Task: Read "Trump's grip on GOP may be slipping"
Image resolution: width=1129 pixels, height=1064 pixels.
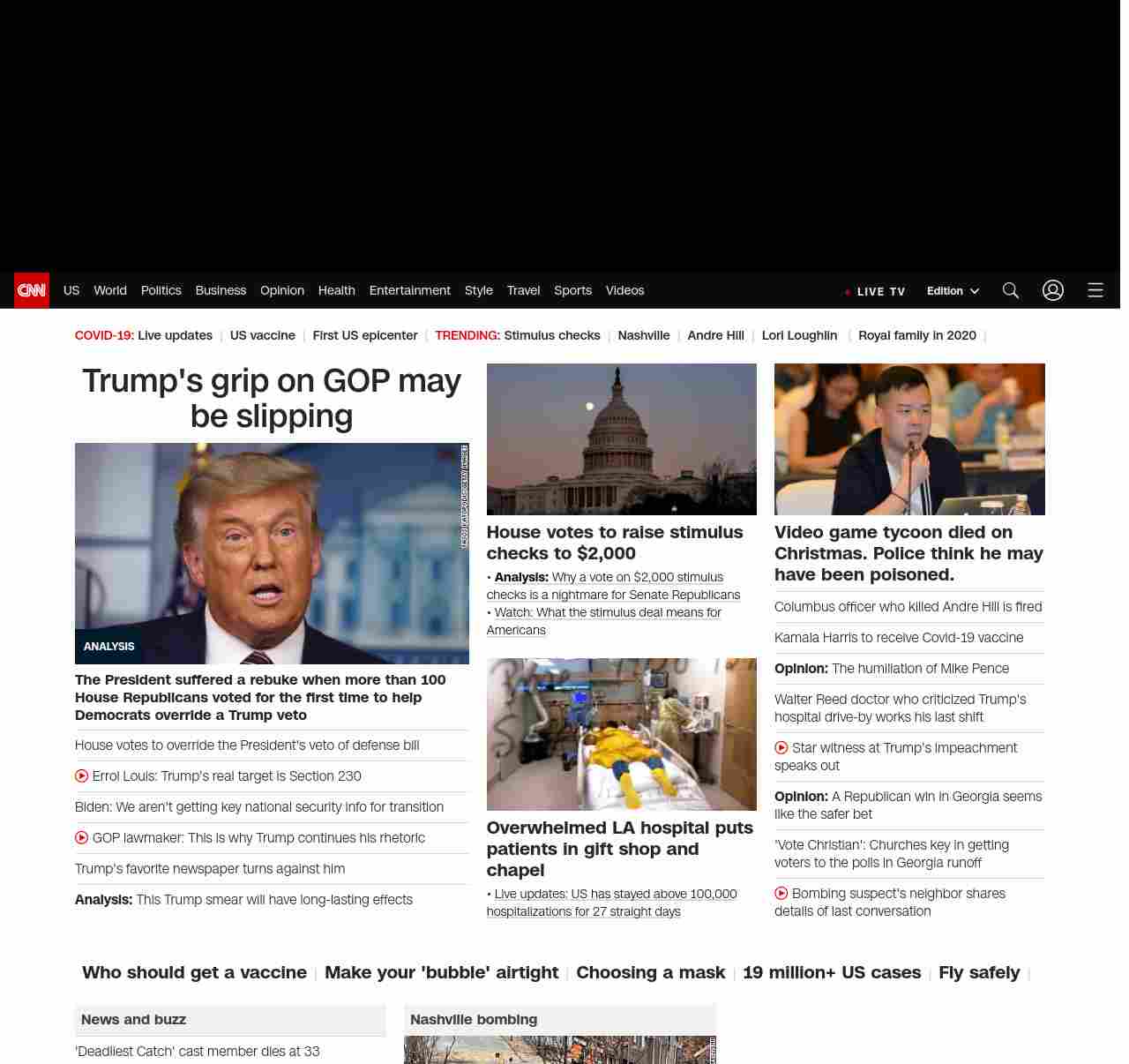Action: point(272,398)
